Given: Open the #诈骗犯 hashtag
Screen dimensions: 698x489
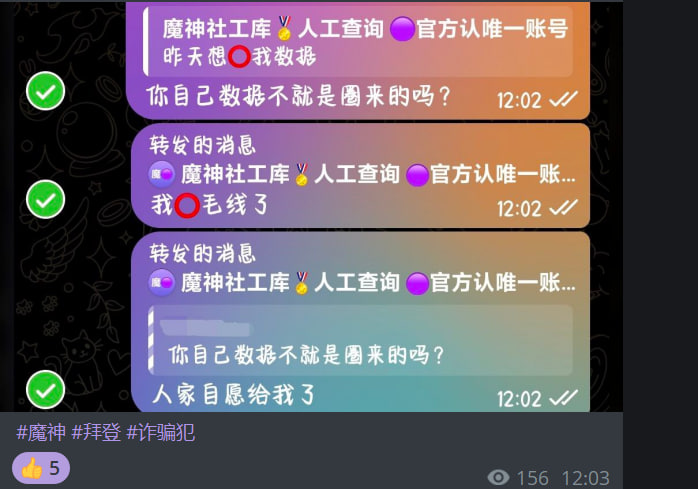Looking at the screenshot, I should [160, 433].
